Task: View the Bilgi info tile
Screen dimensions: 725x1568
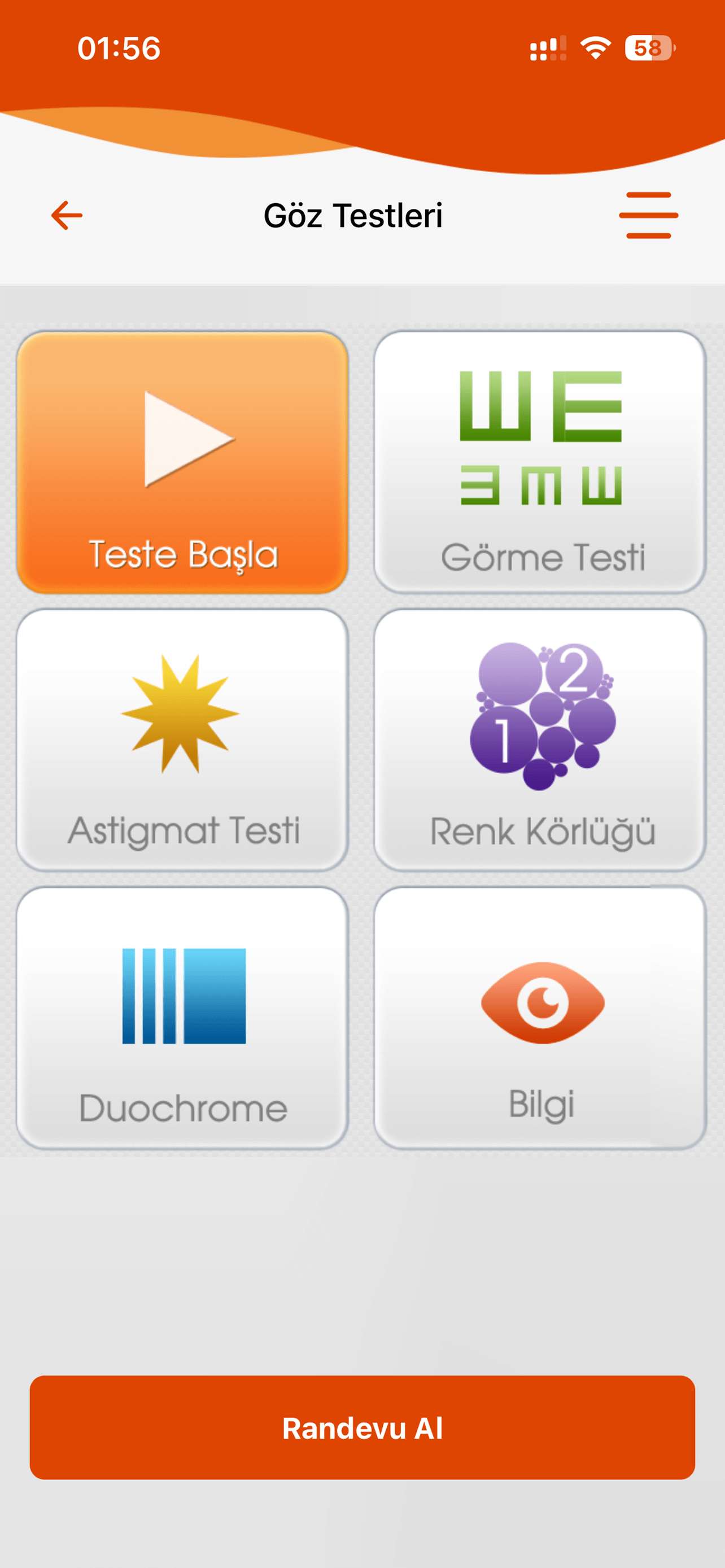Action: point(540,1018)
